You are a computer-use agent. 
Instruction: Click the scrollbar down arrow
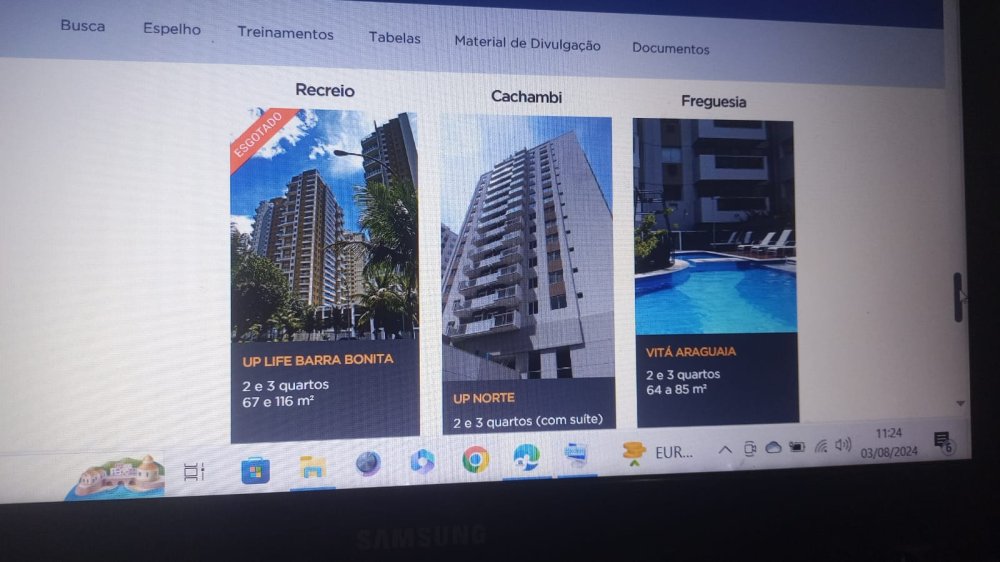(x=960, y=403)
